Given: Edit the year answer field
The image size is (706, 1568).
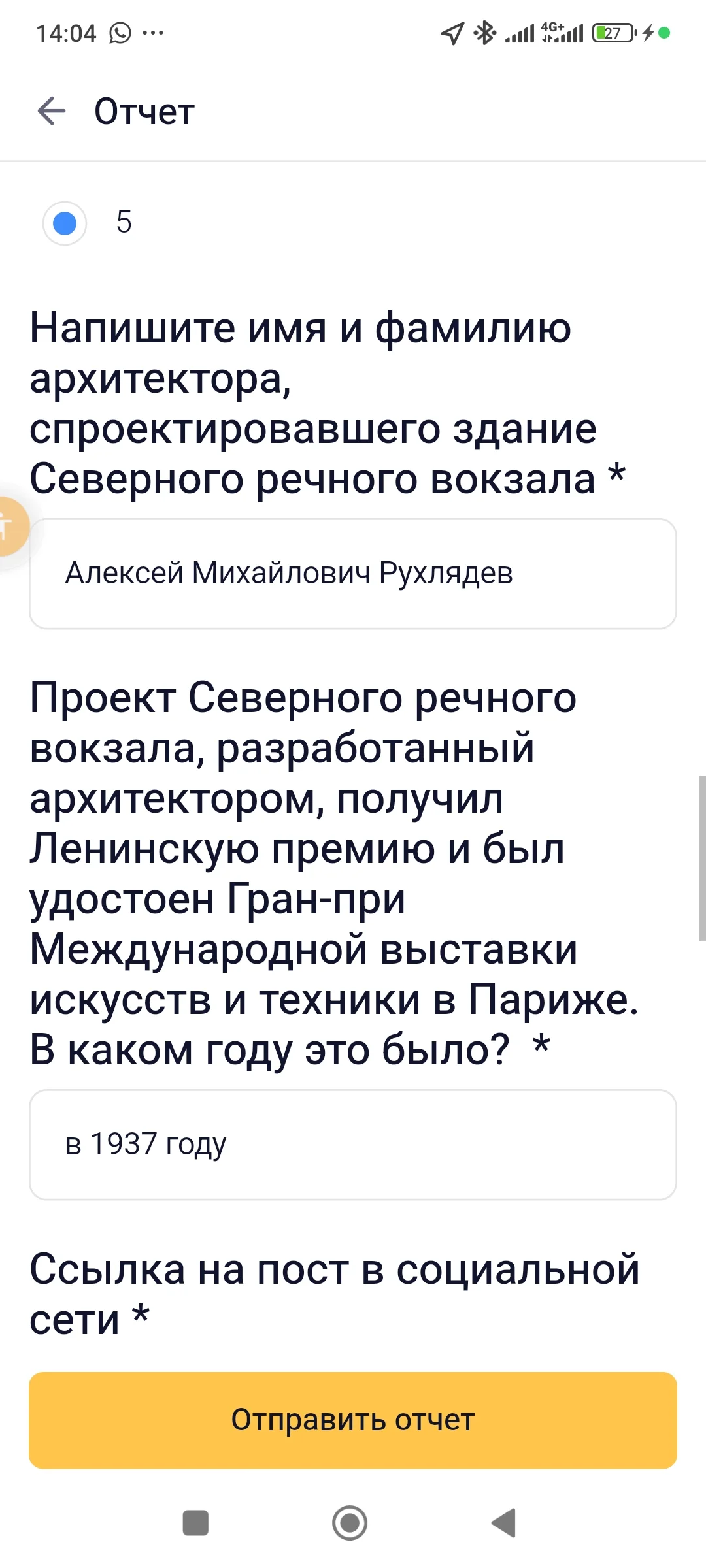Looking at the screenshot, I should [353, 1145].
